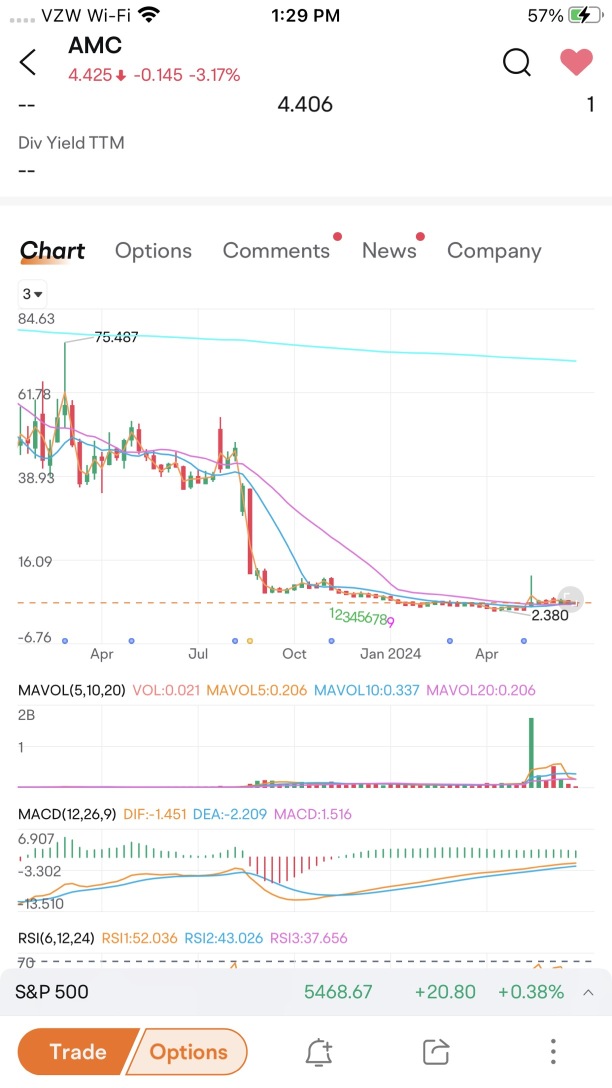View the News tab
612x1088 pixels.
click(389, 251)
